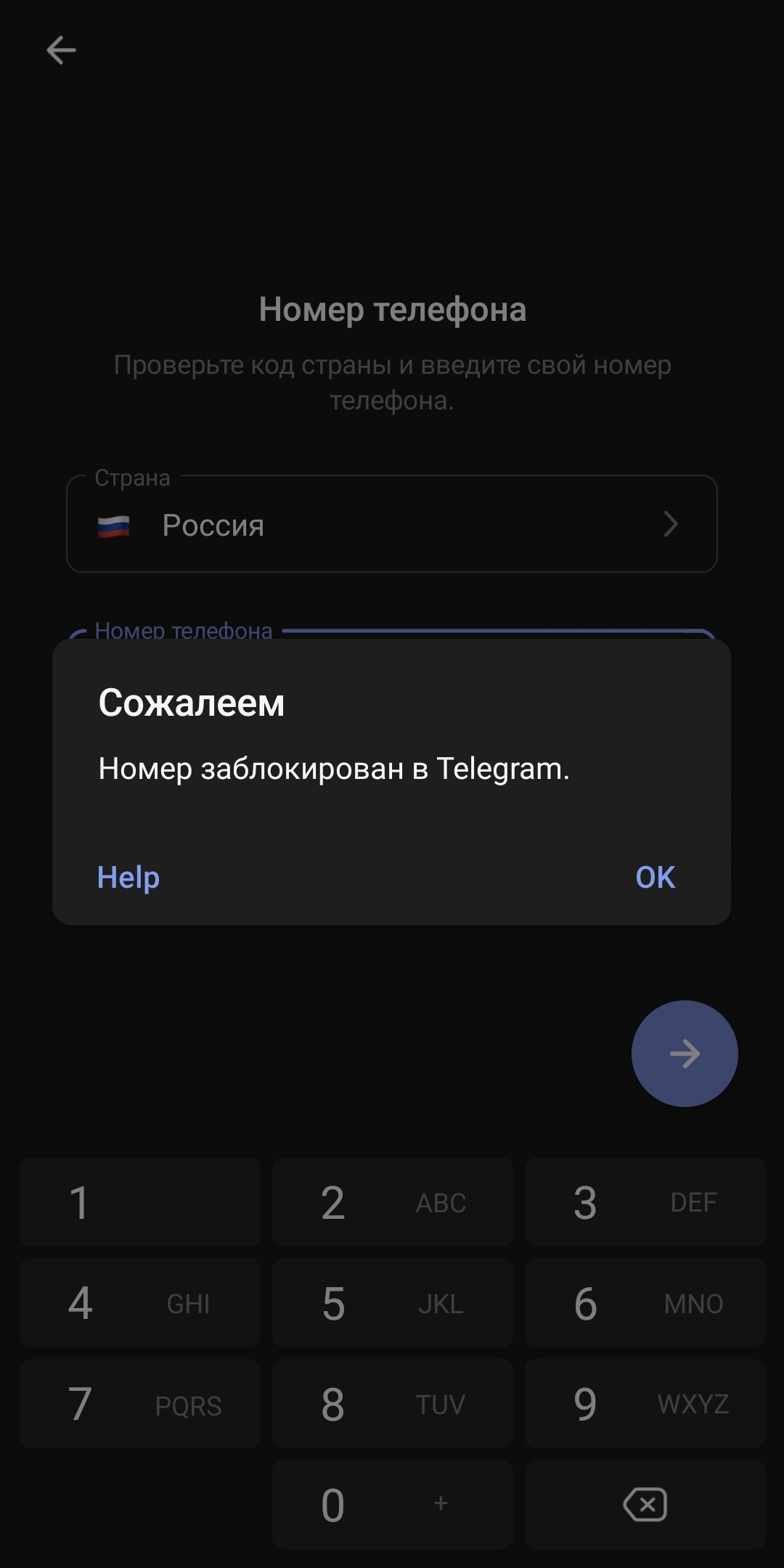Tap the backspace key on the keypad
784x1568 pixels.
[x=645, y=1504]
